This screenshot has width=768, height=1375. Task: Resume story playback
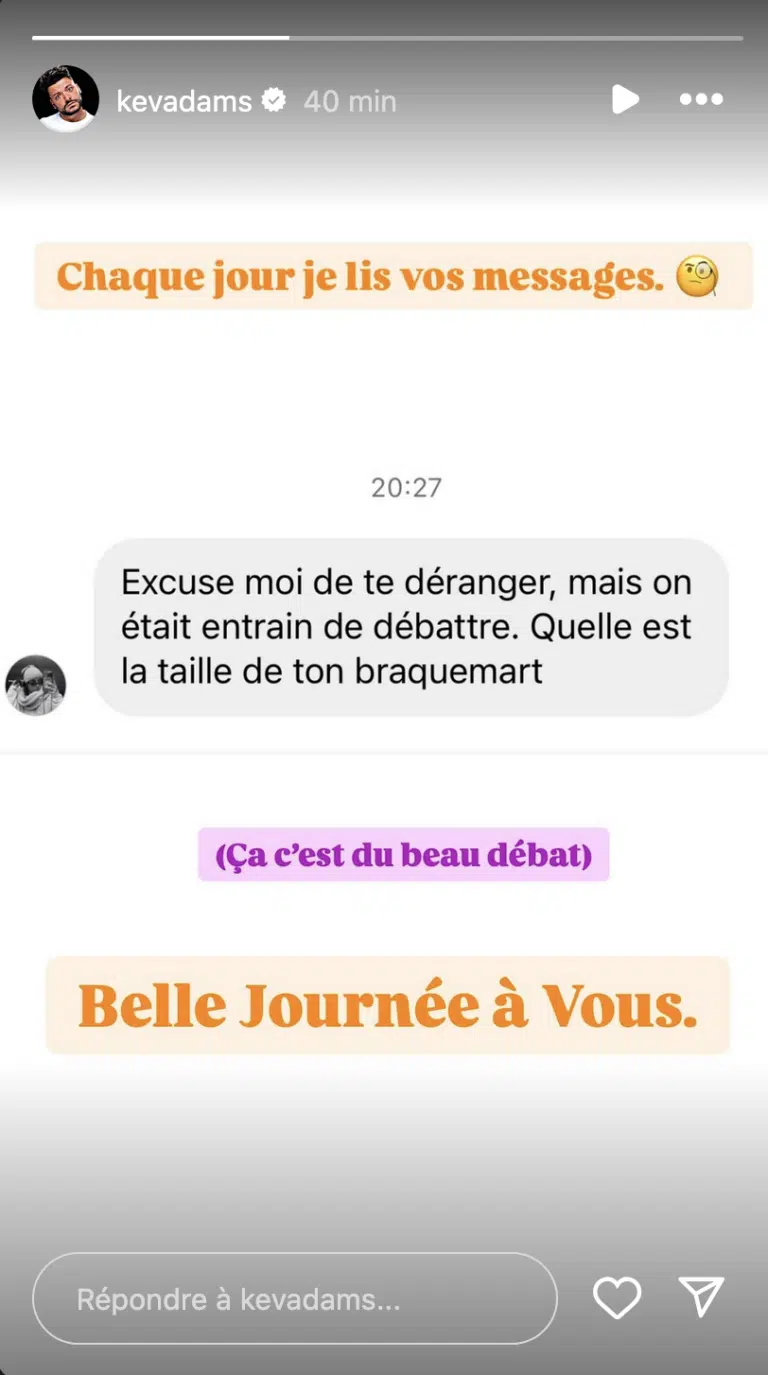point(625,99)
